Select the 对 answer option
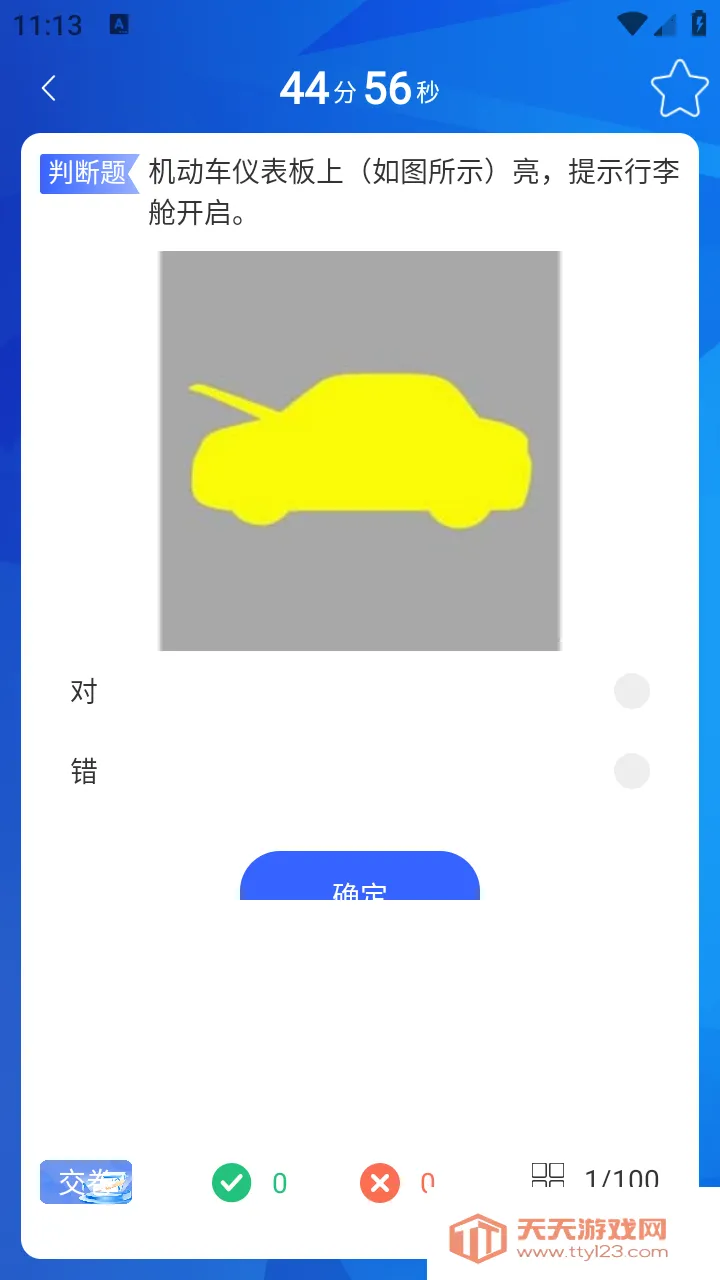Screen dimensions: 720x1280 point(631,691)
